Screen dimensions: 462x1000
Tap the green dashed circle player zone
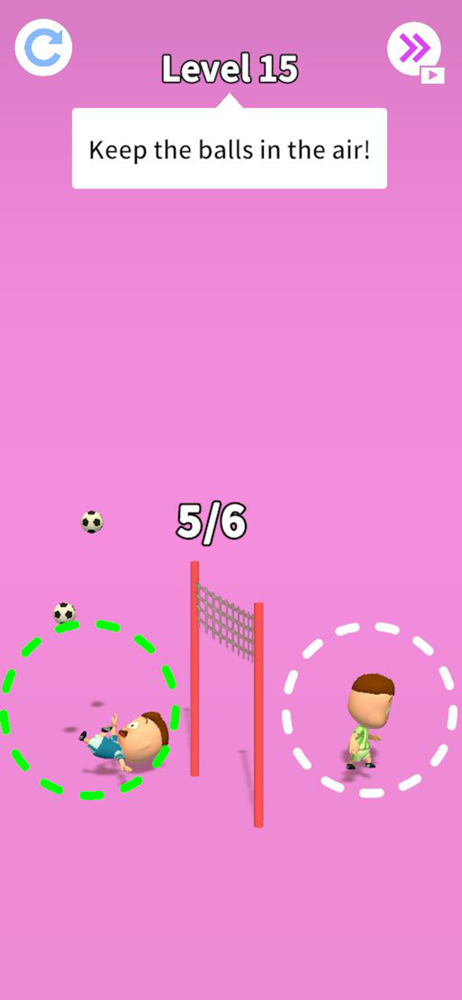tap(89, 709)
